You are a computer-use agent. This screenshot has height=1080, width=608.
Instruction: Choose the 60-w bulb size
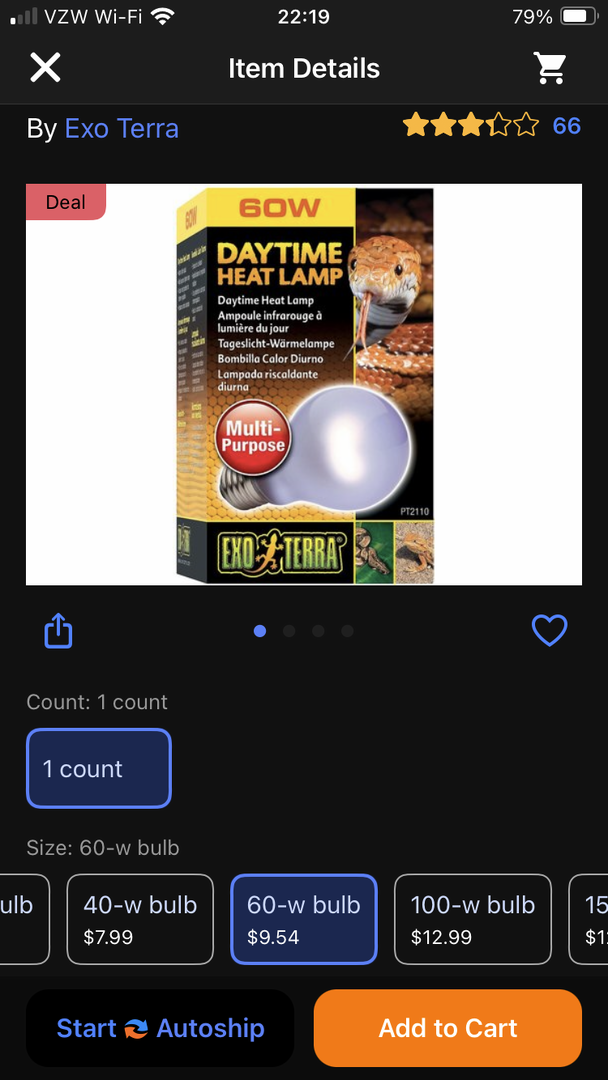(304, 919)
